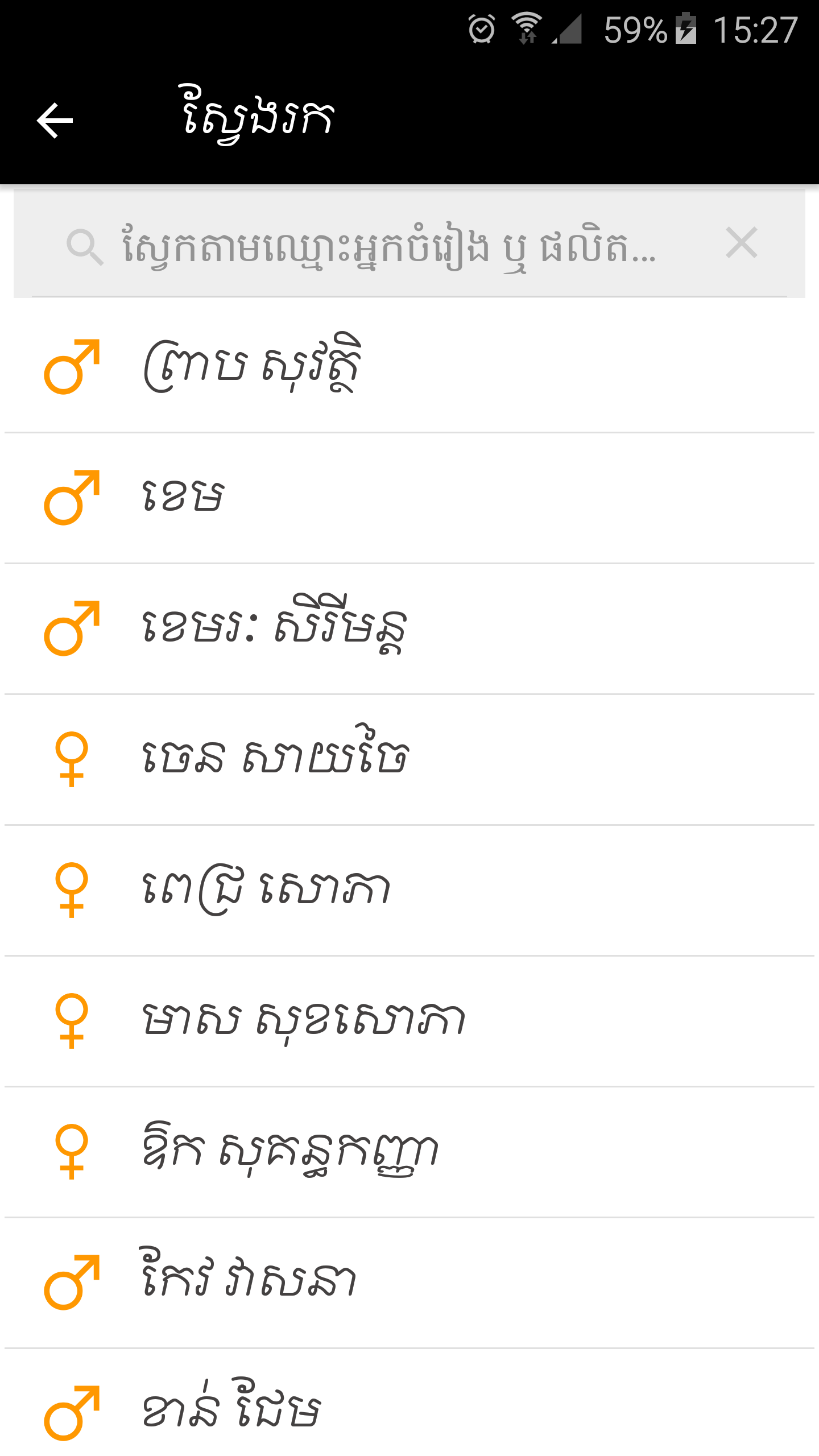Image resolution: width=819 pixels, height=1456 pixels.
Task: Clear the search field with X
Action: (741, 243)
